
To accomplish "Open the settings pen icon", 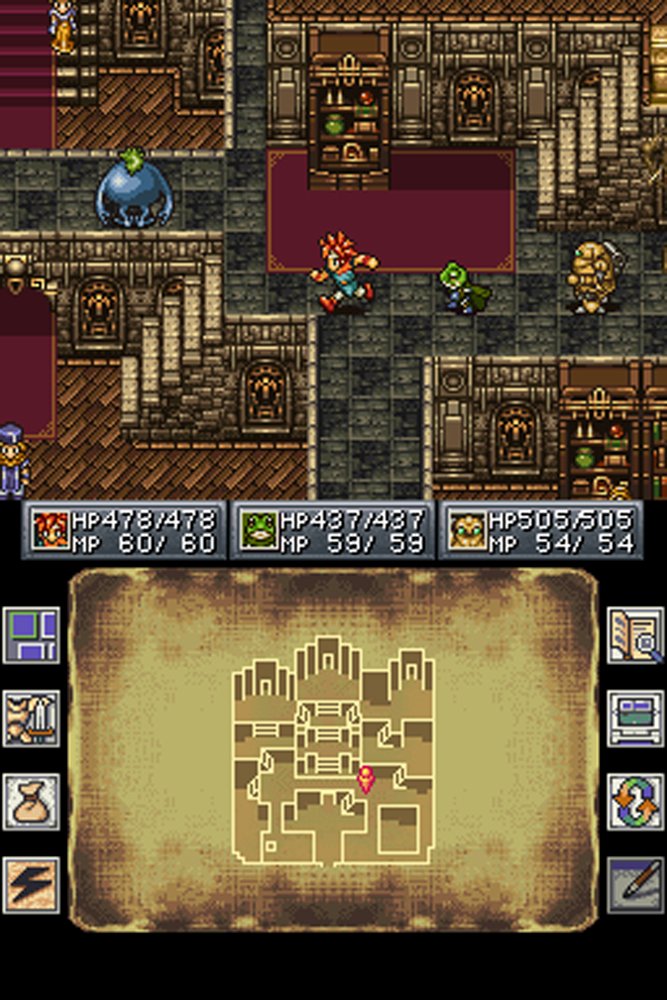I will [634, 884].
